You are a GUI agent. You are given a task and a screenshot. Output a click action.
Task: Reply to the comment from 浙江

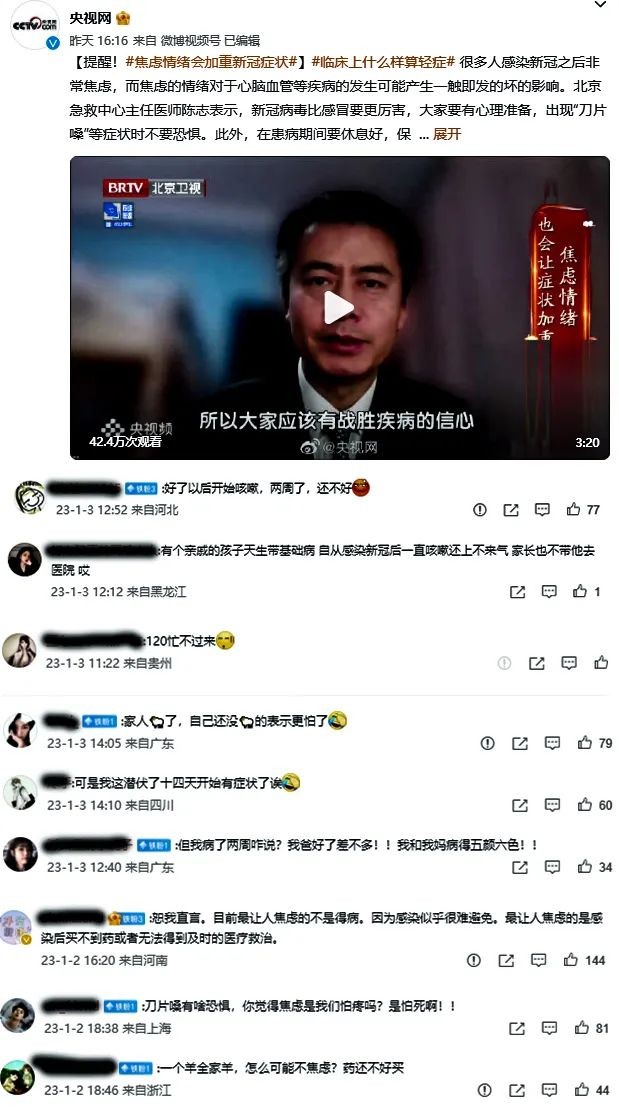tap(549, 1090)
